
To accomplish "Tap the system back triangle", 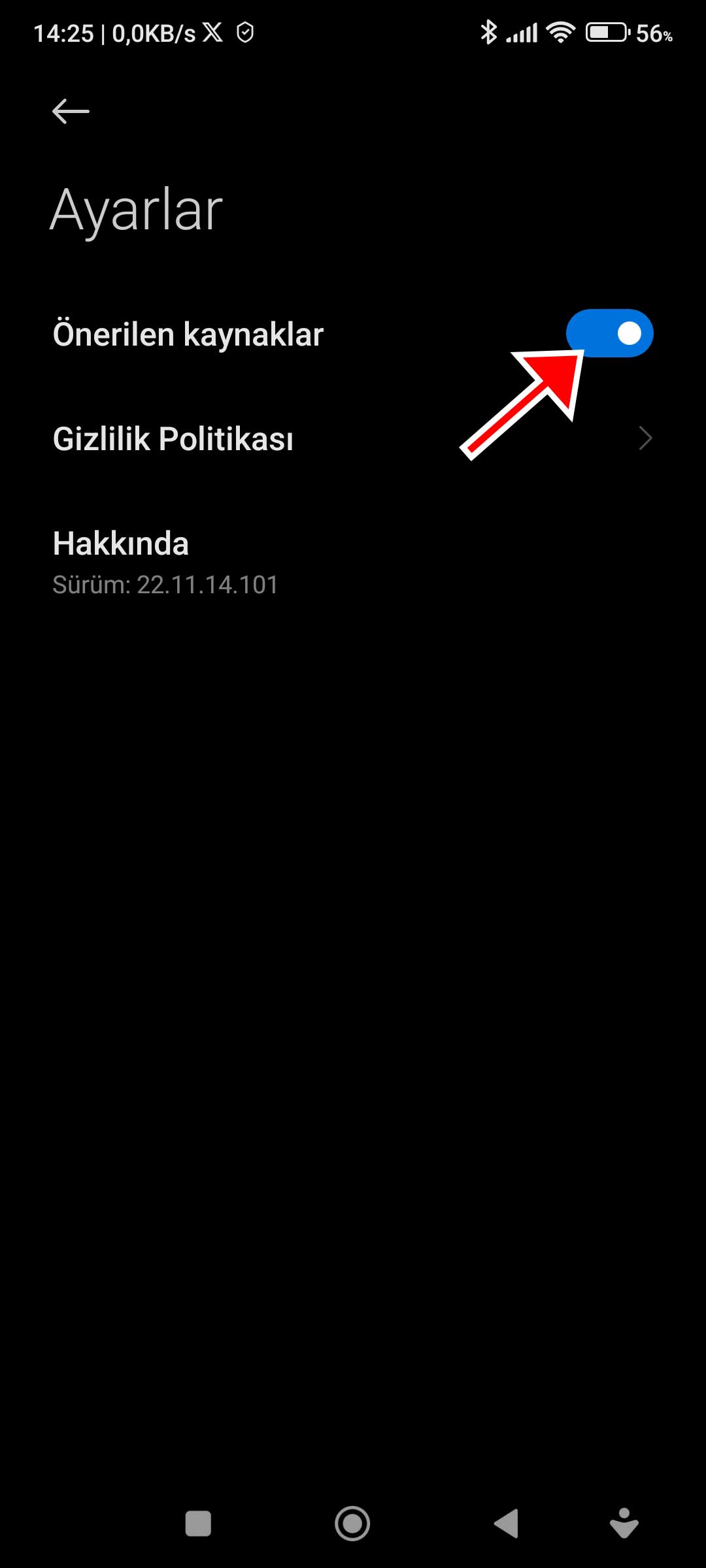I will pyautogui.click(x=507, y=1524).
